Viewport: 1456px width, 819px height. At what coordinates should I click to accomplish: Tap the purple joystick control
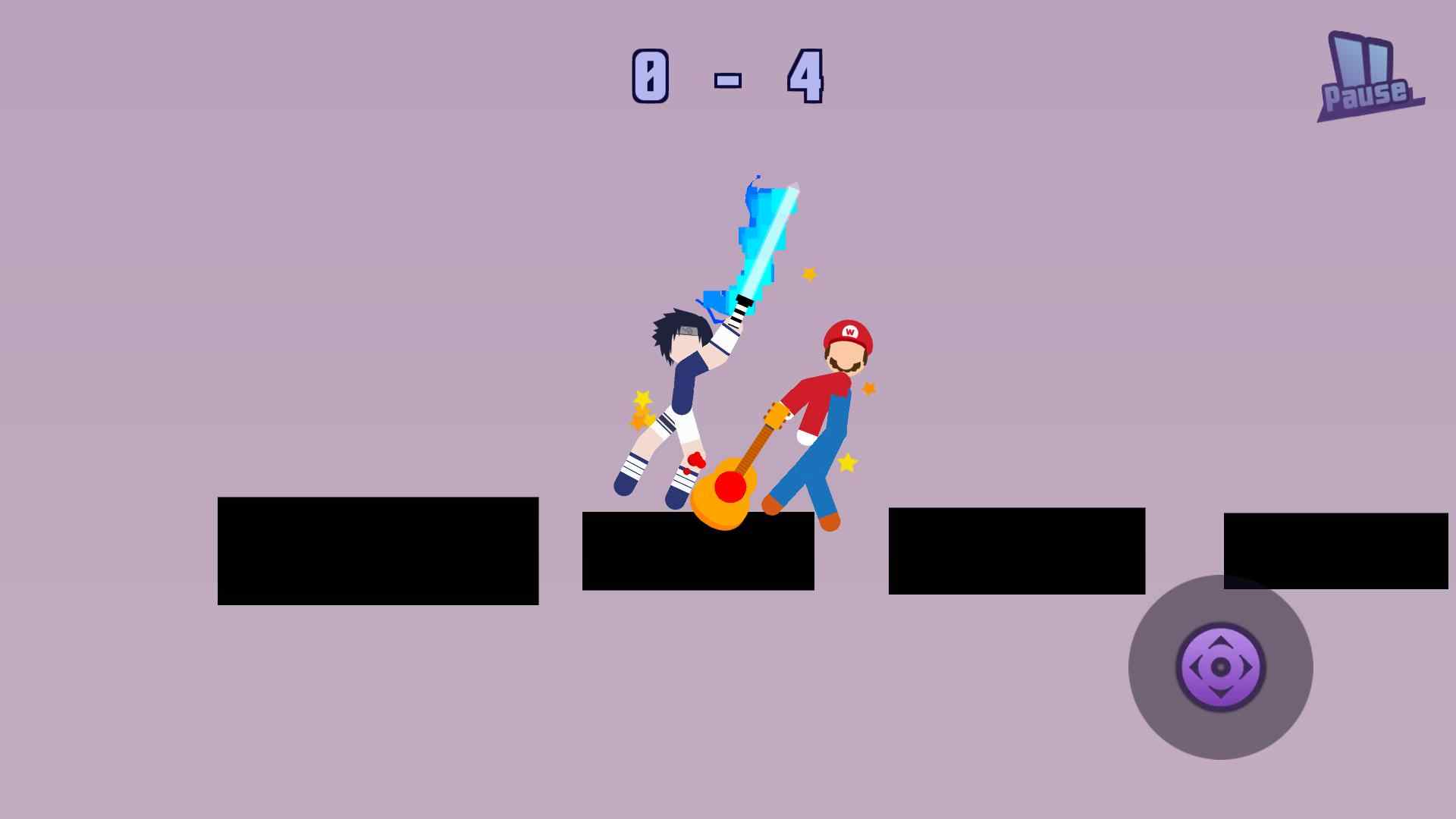click(x=1220, y=667)
